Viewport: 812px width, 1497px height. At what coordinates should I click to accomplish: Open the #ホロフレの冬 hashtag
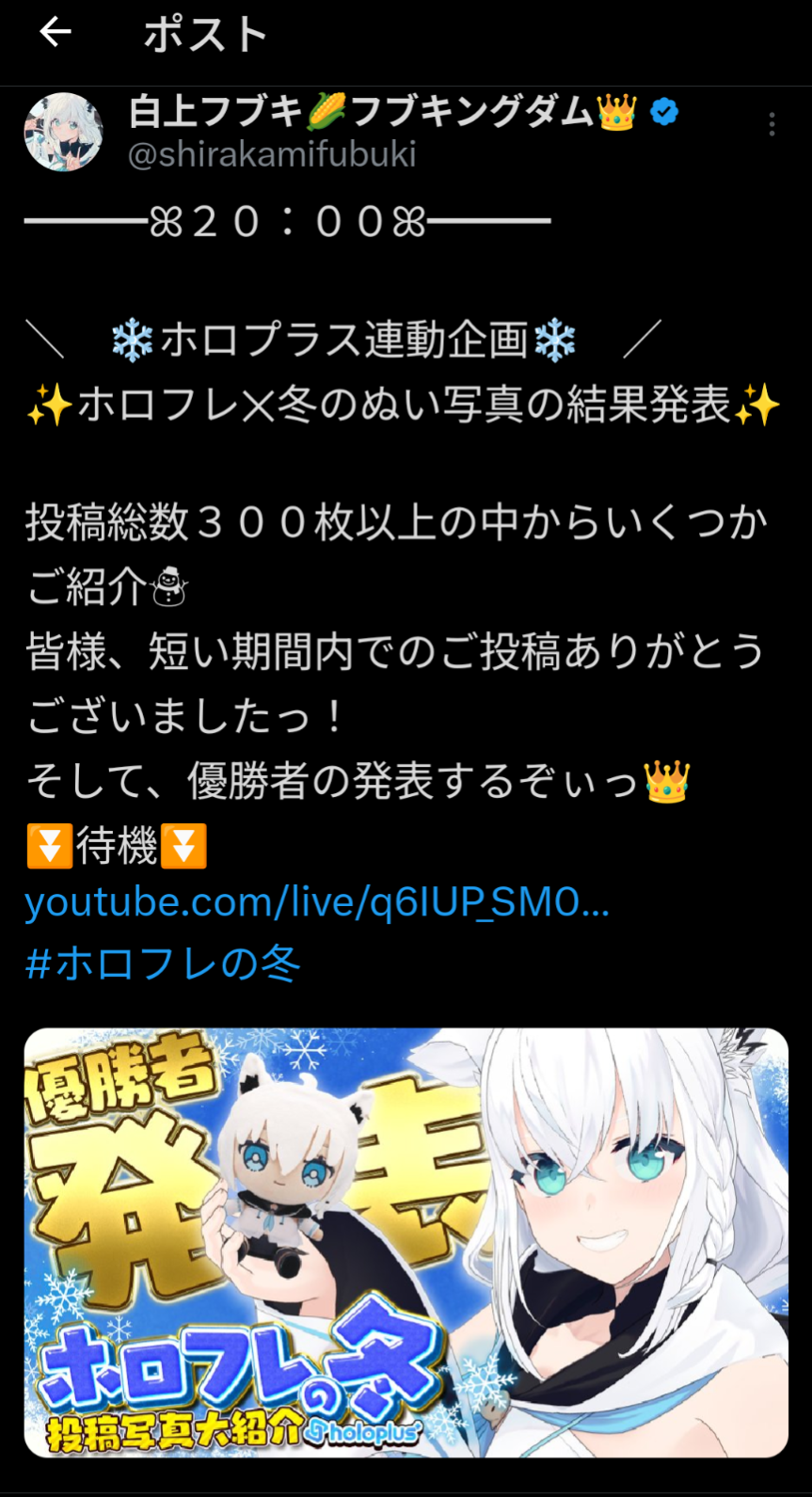[x=163, y=963]
